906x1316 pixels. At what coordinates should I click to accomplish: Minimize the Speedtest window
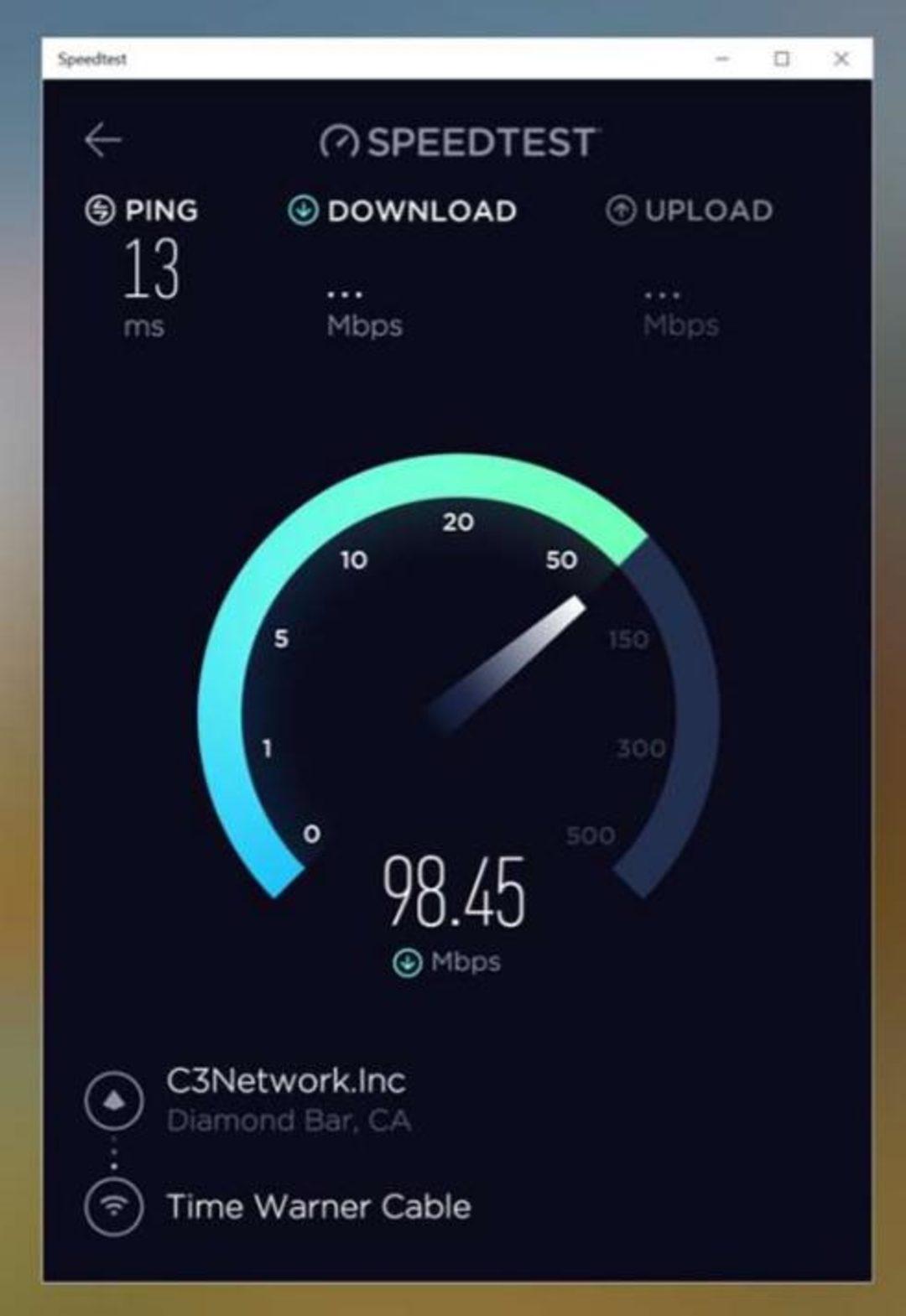[722, 59]
